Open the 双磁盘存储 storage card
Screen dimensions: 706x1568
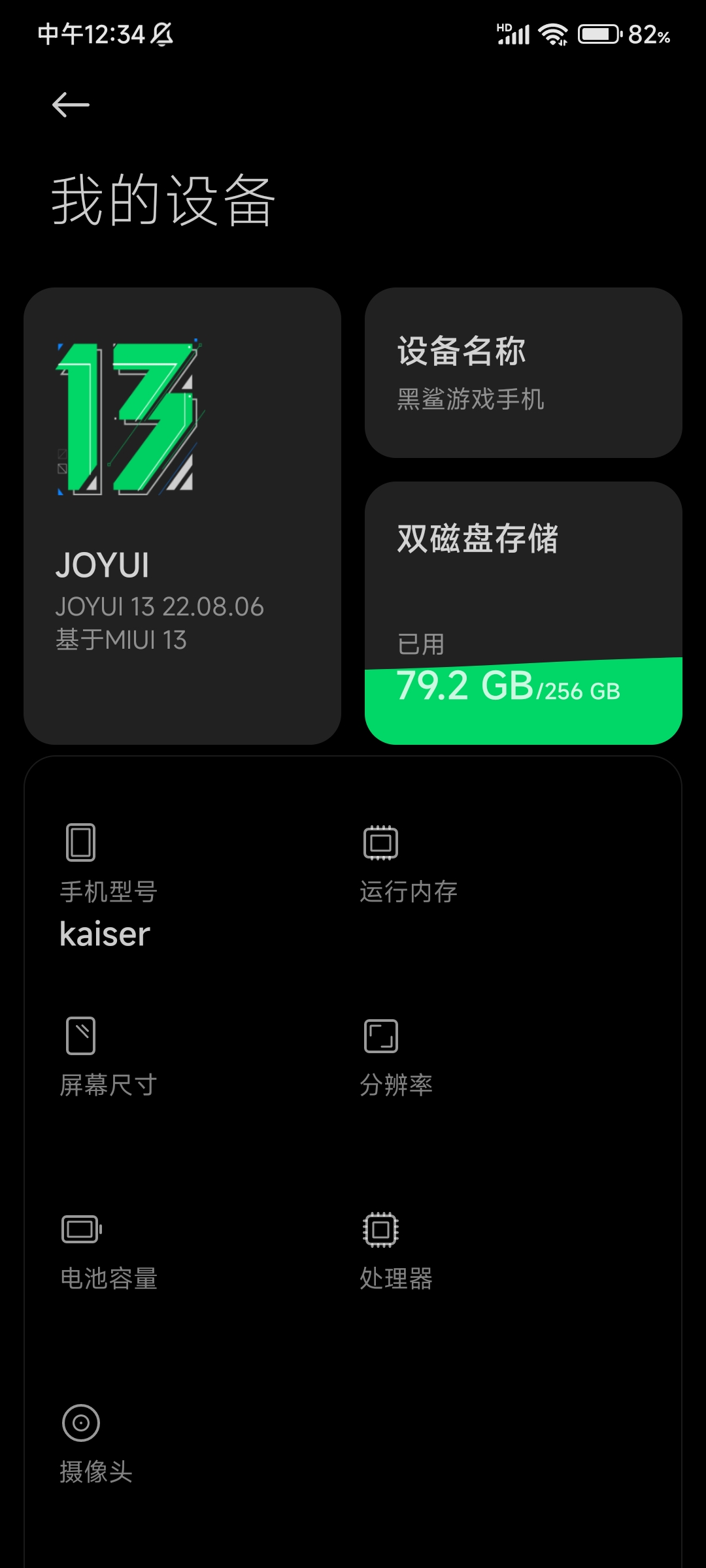[524, 613]
